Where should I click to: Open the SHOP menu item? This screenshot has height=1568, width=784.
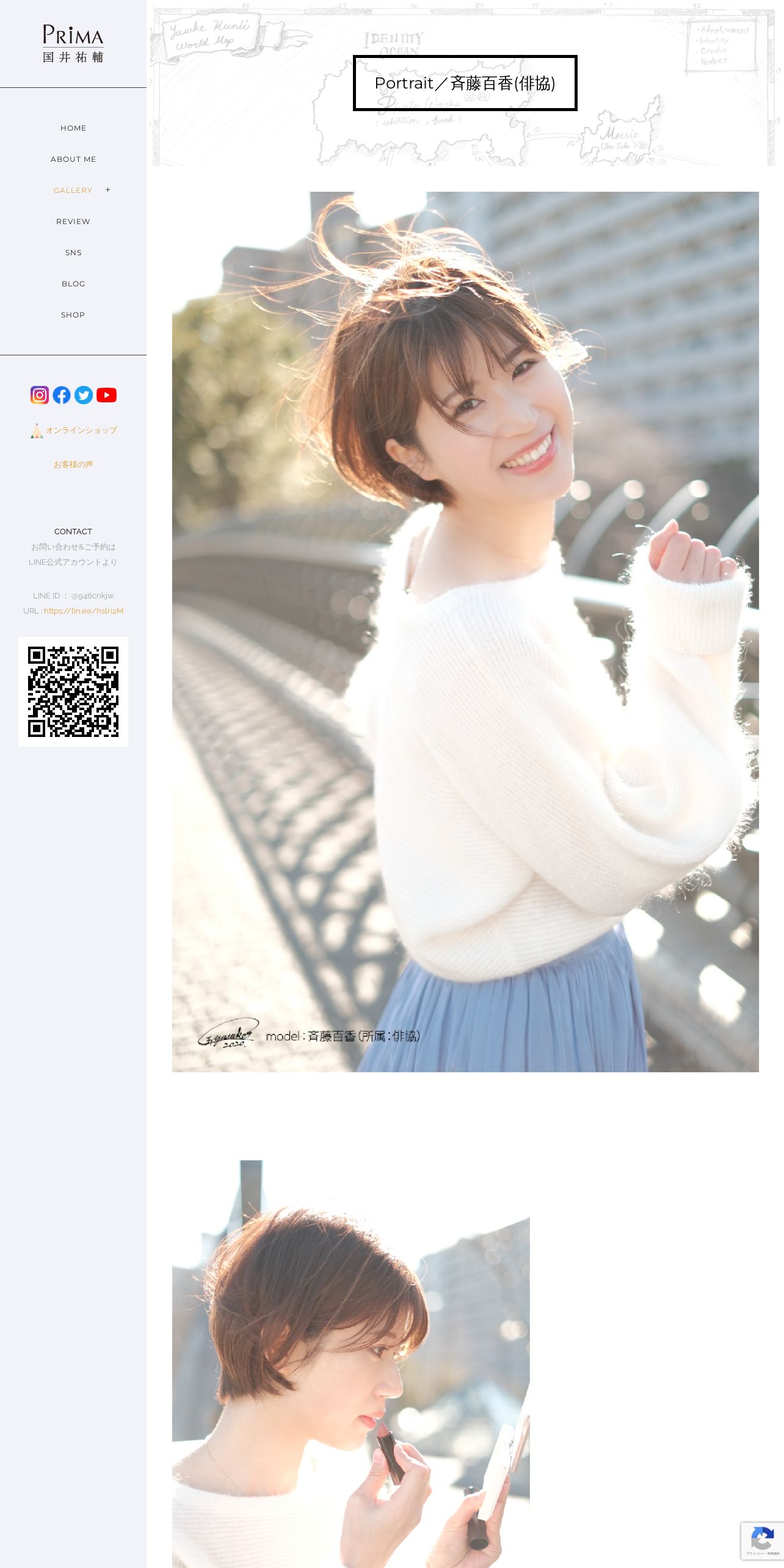pos(73,315)
